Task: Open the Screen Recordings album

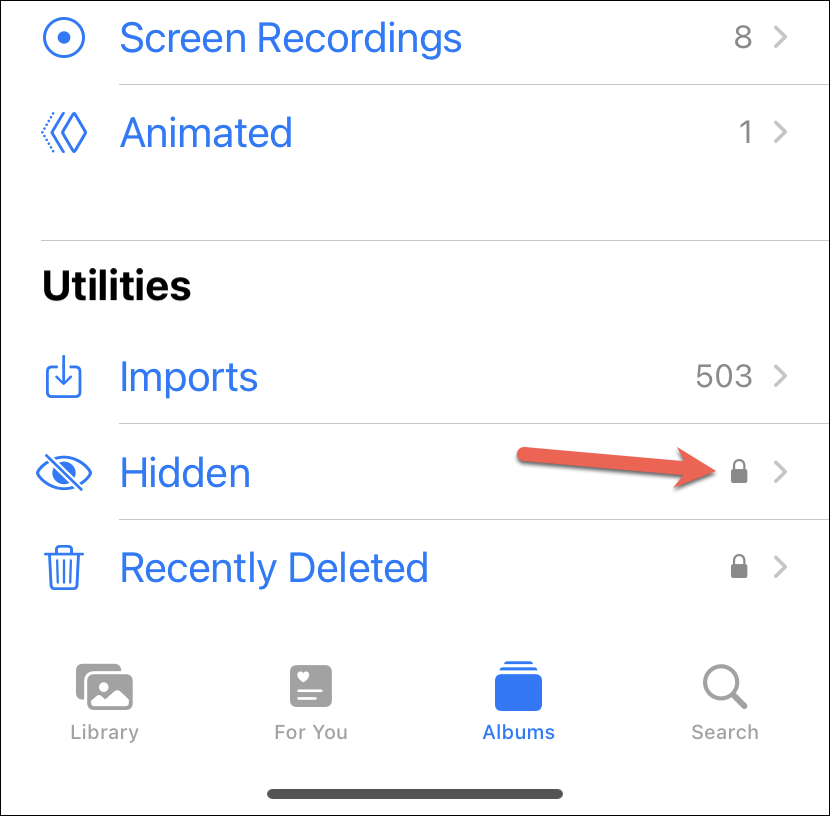Action: [290, 38]
